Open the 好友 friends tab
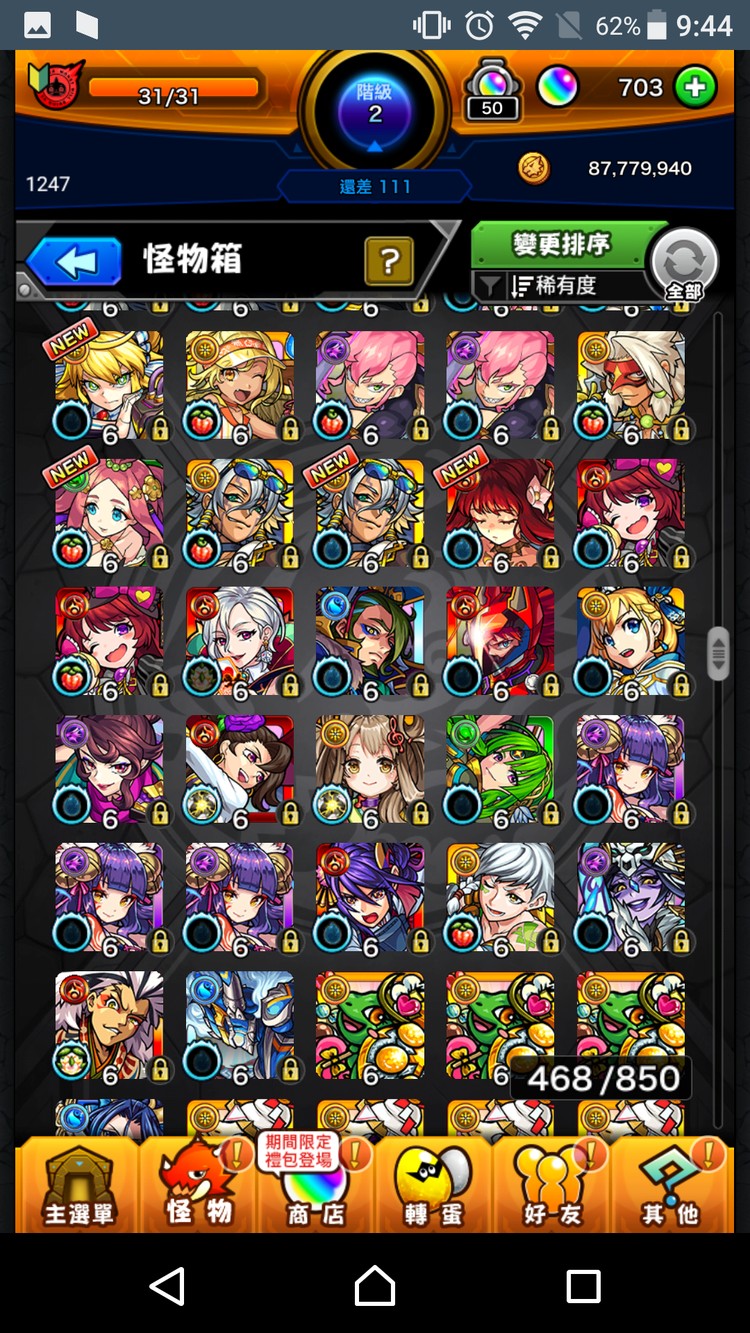Screen dimensions: 750x1333 click(553, 1187)
